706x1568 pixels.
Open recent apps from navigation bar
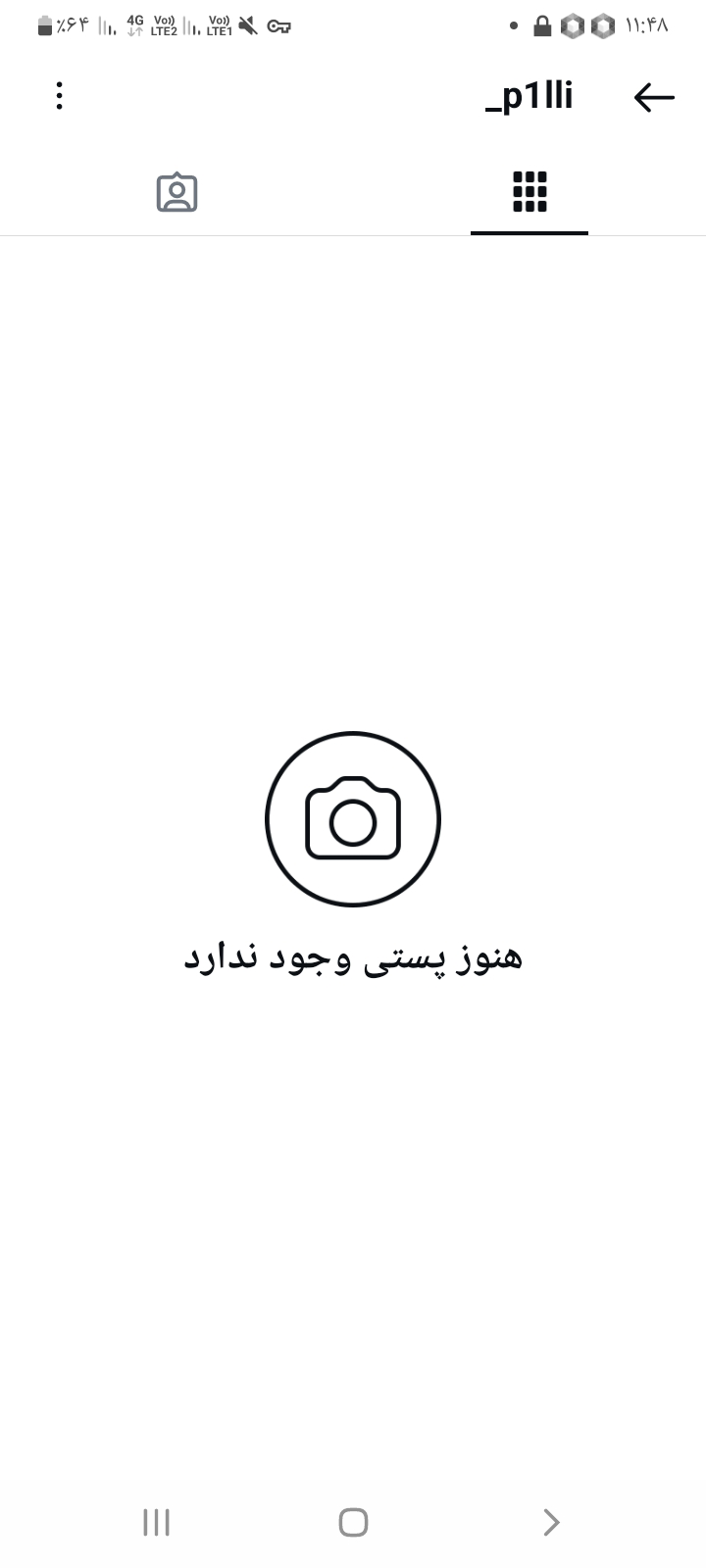click(156, 1522)
